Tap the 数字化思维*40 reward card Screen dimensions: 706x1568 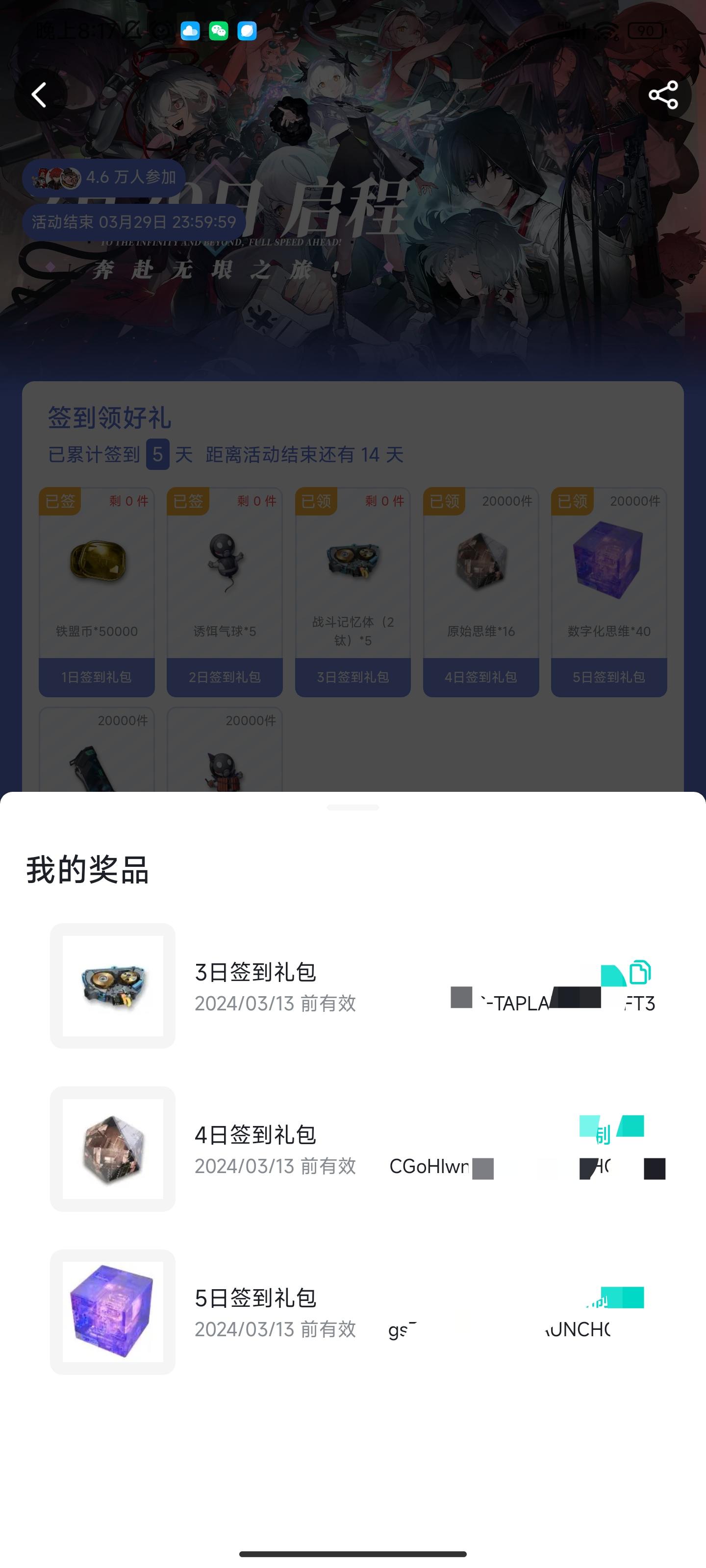[608, 588]
